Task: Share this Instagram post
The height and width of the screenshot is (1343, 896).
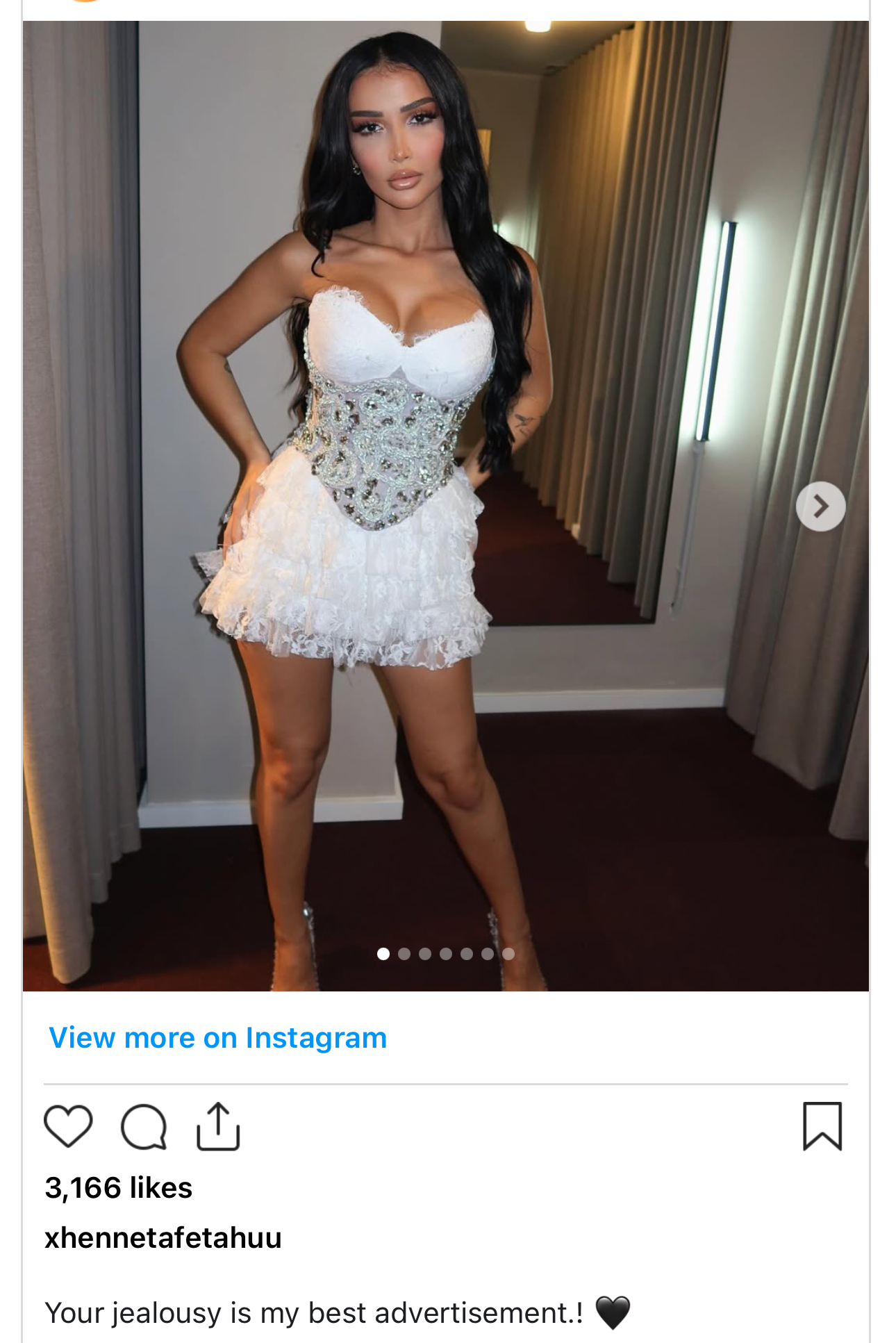Action: (x=218, y=1126)
